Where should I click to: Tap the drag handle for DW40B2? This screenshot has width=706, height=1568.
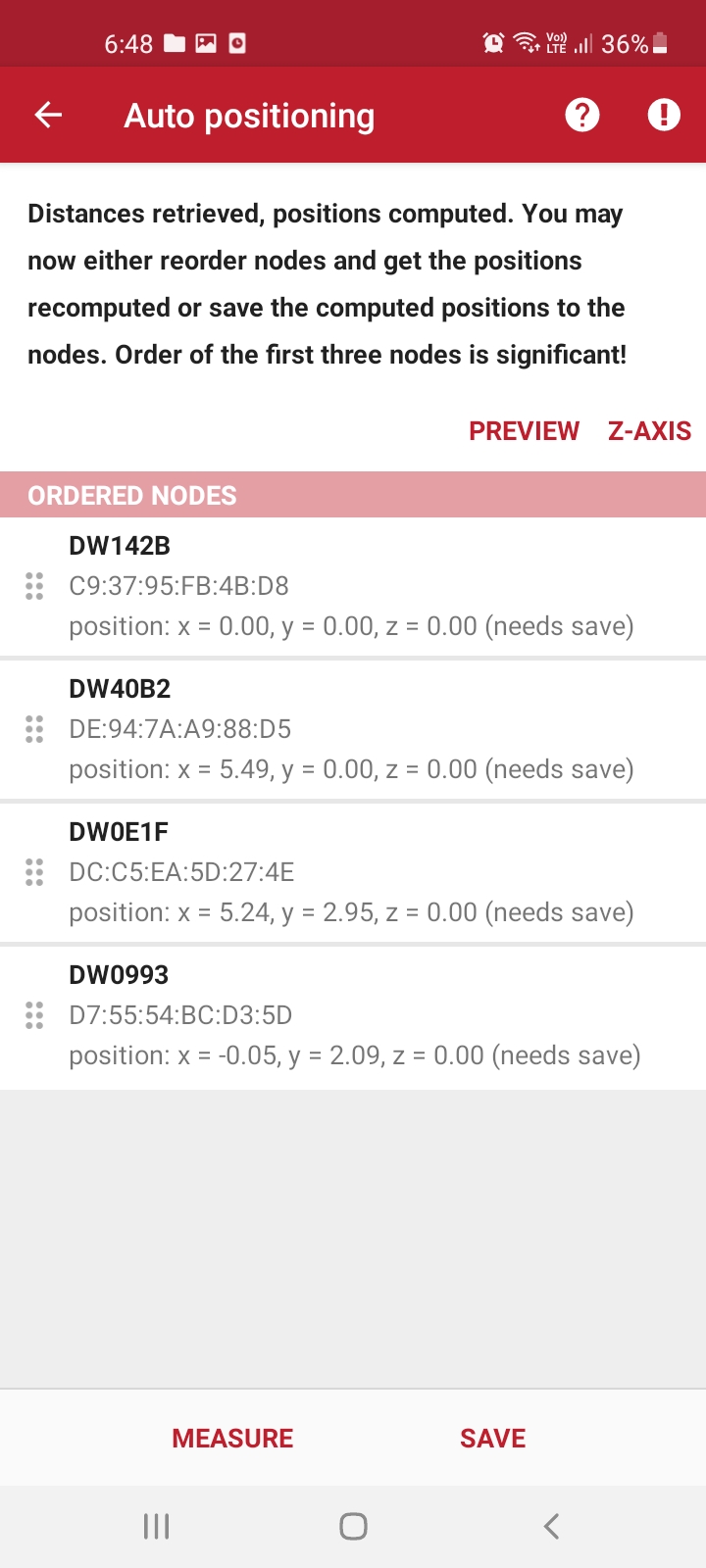pyautogui.click(x=34, y=729)
